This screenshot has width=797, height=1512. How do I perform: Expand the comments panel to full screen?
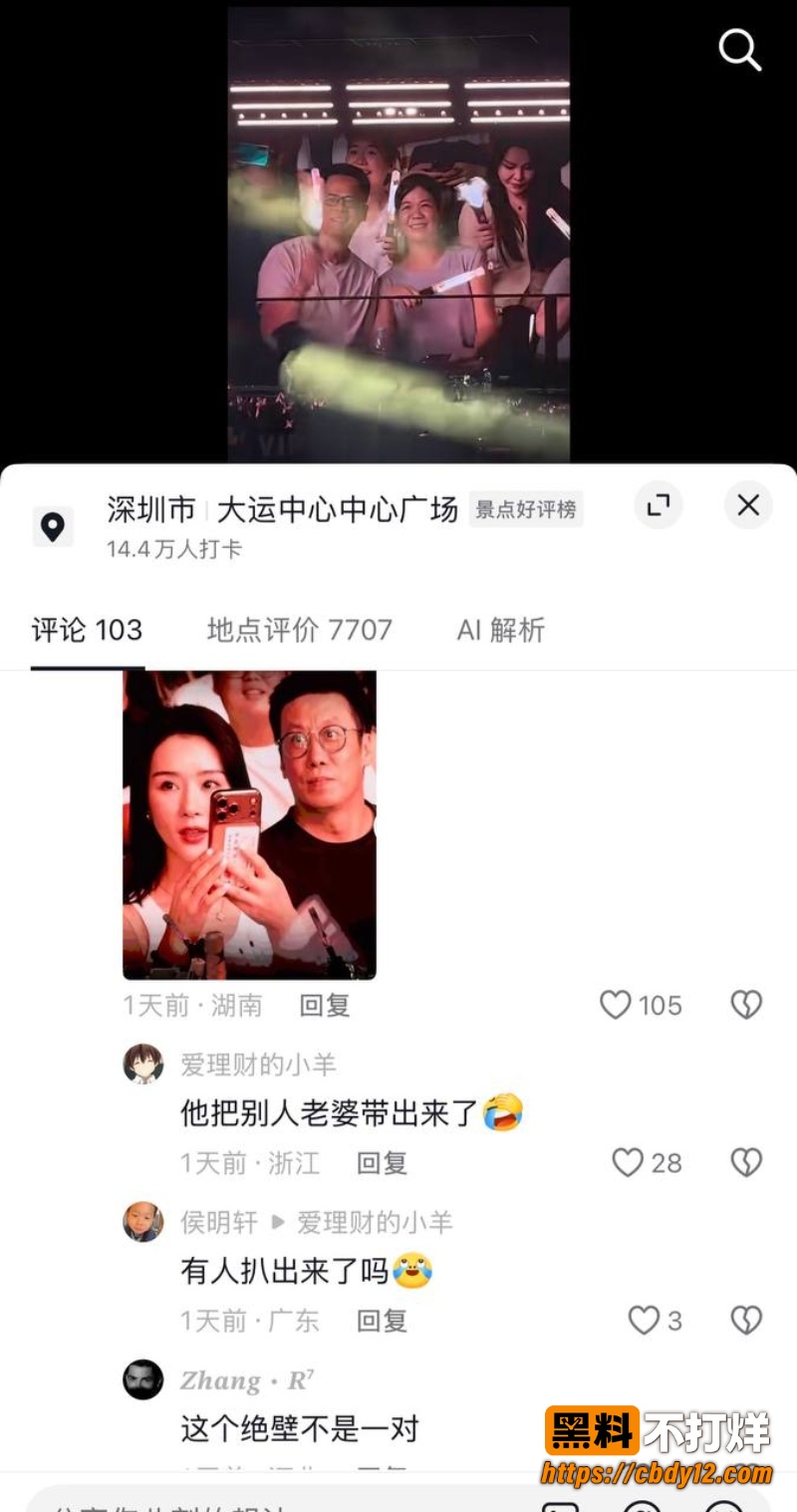[659, 506]
